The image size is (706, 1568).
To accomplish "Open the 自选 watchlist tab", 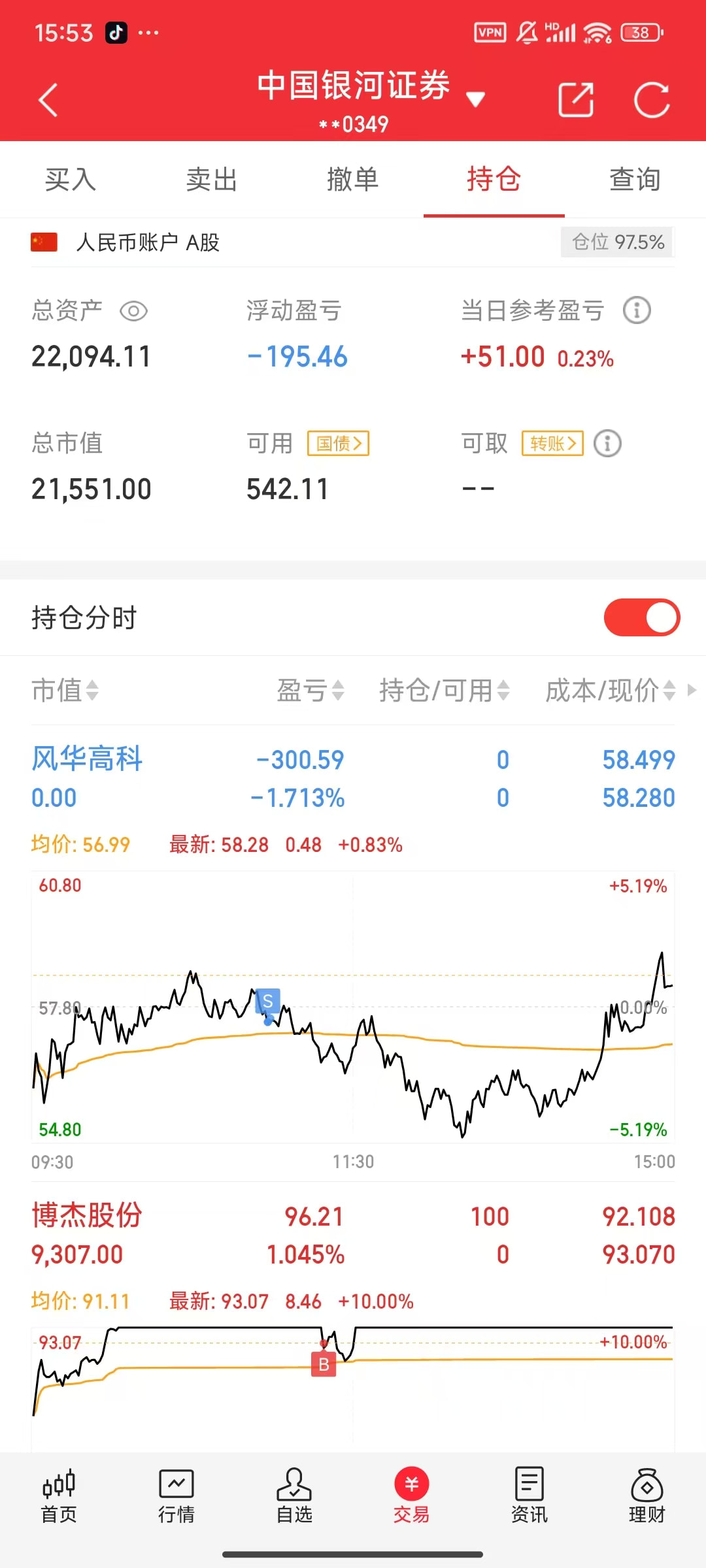I will [x=294, y=1496].
